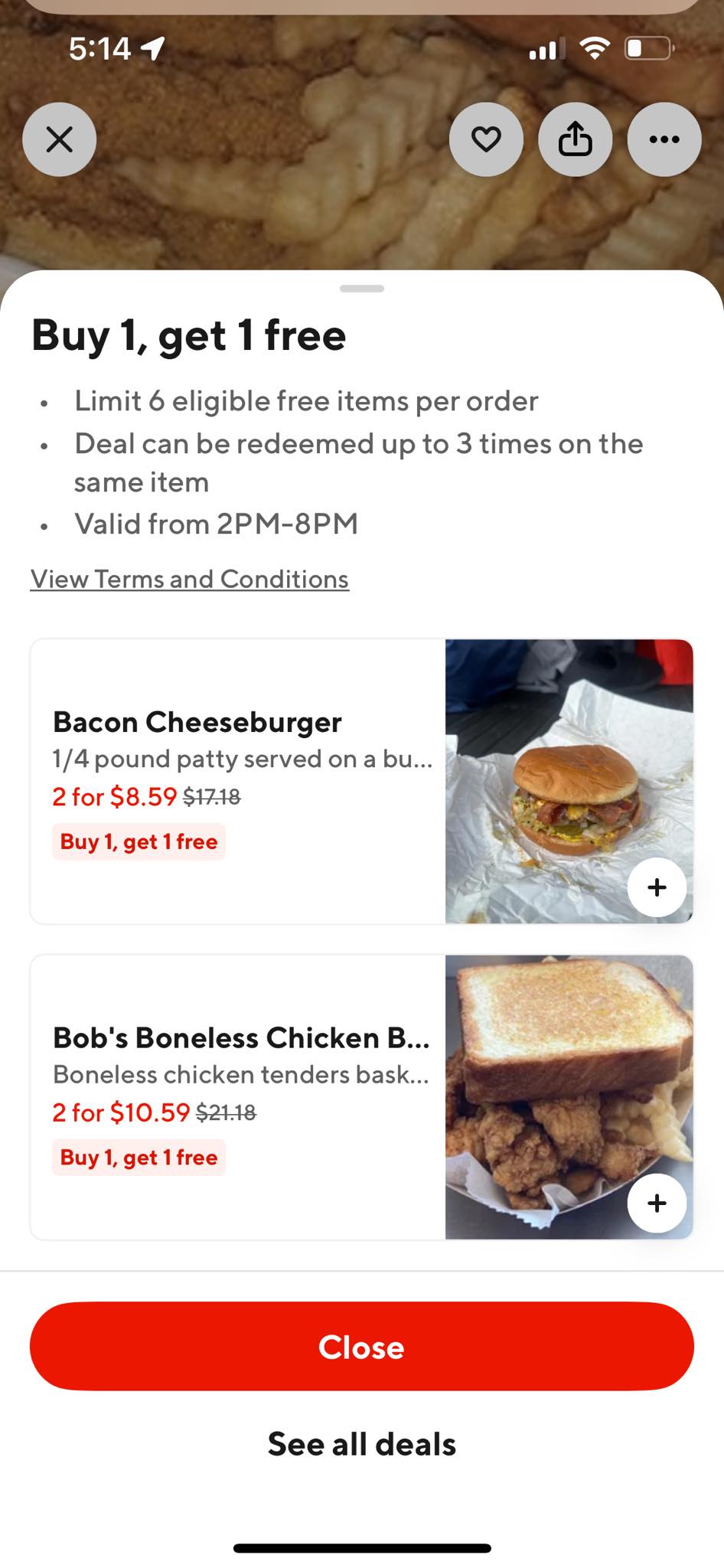Add Bob's Boneless Chicken with the plus button
The width and height of the screenshot is (724, 1568).
click(x=657, y=1203)
